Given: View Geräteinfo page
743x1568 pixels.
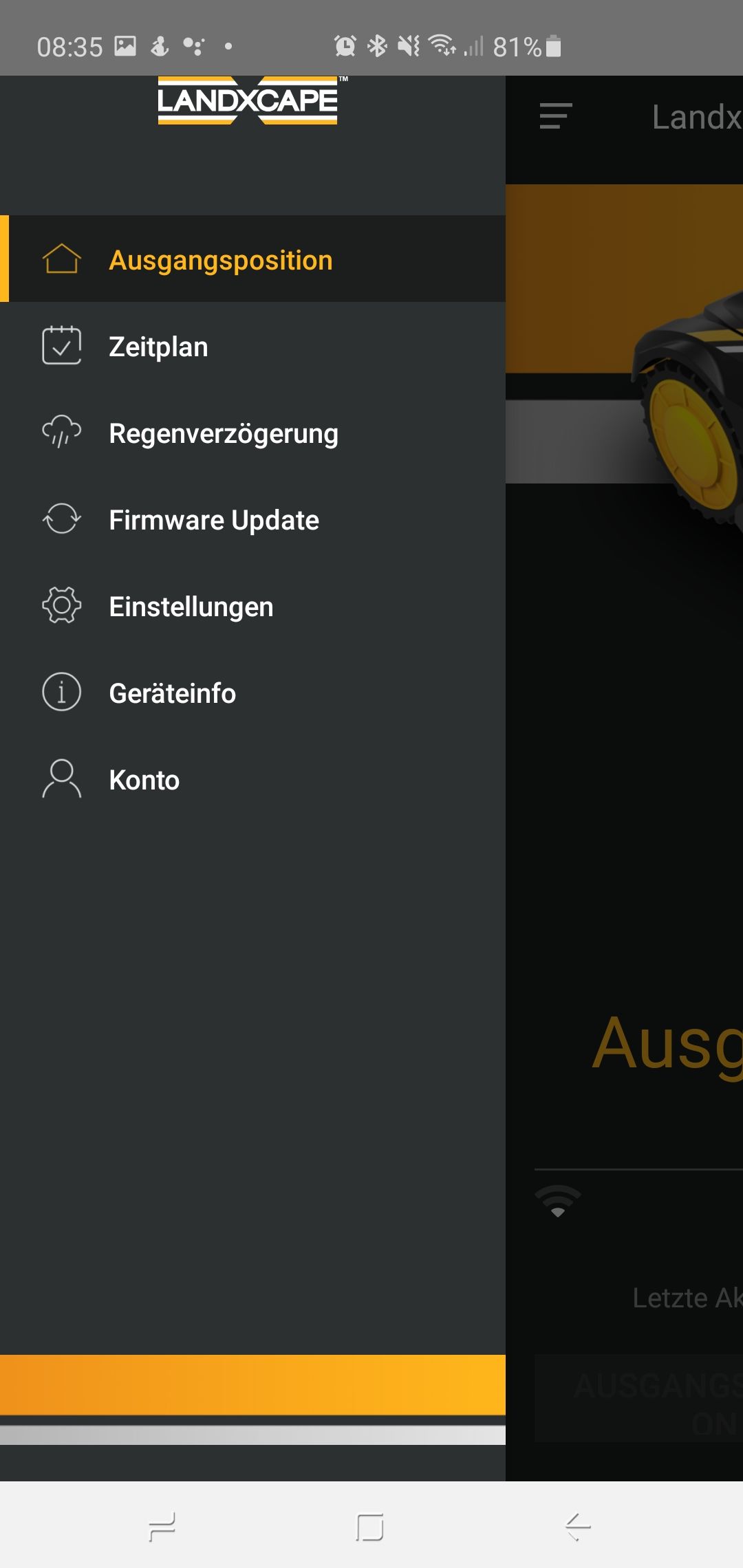Looking at the screenshot, I should pos(172,693).
